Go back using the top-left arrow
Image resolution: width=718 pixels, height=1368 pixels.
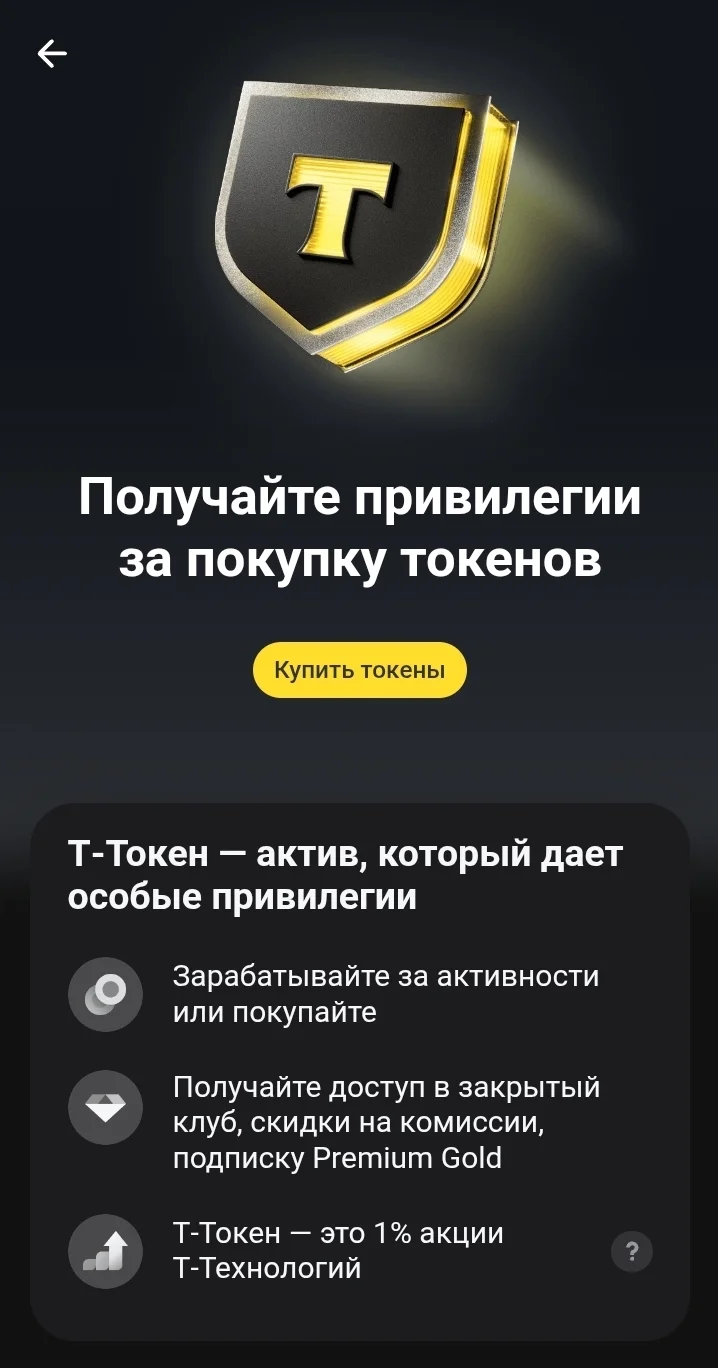click(52, 54)
